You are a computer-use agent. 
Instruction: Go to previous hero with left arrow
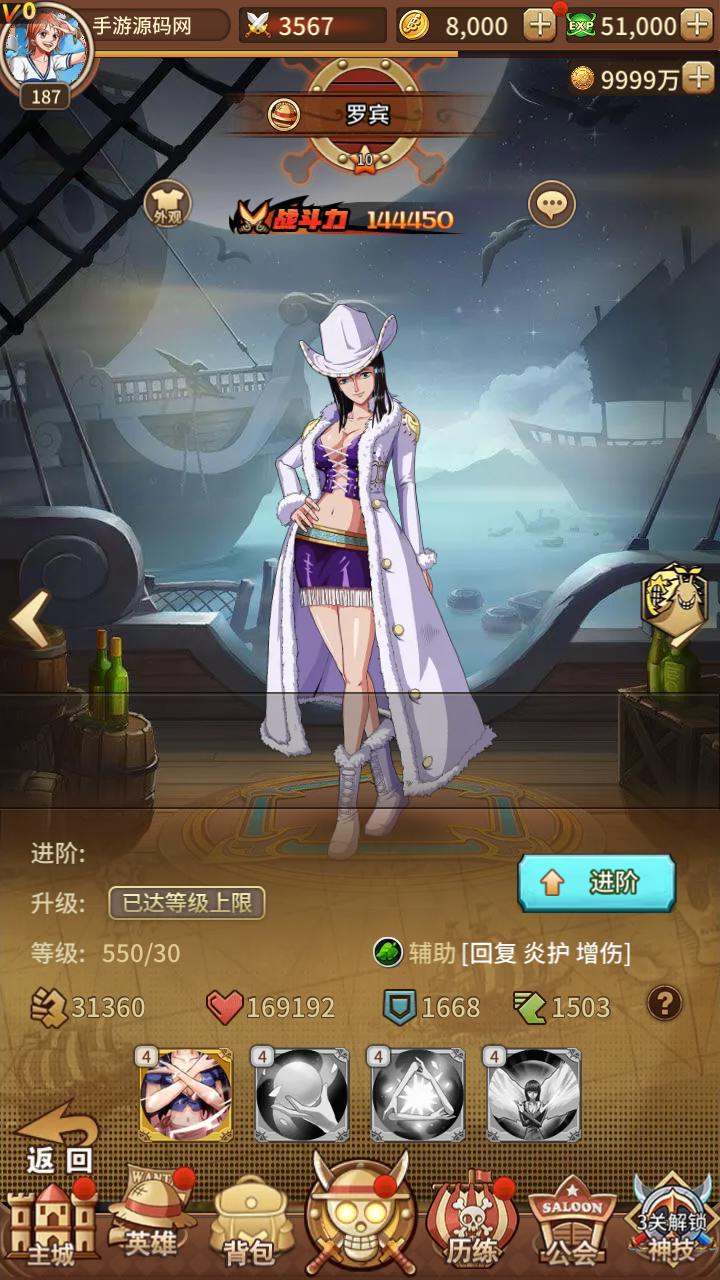click(30, 620)
